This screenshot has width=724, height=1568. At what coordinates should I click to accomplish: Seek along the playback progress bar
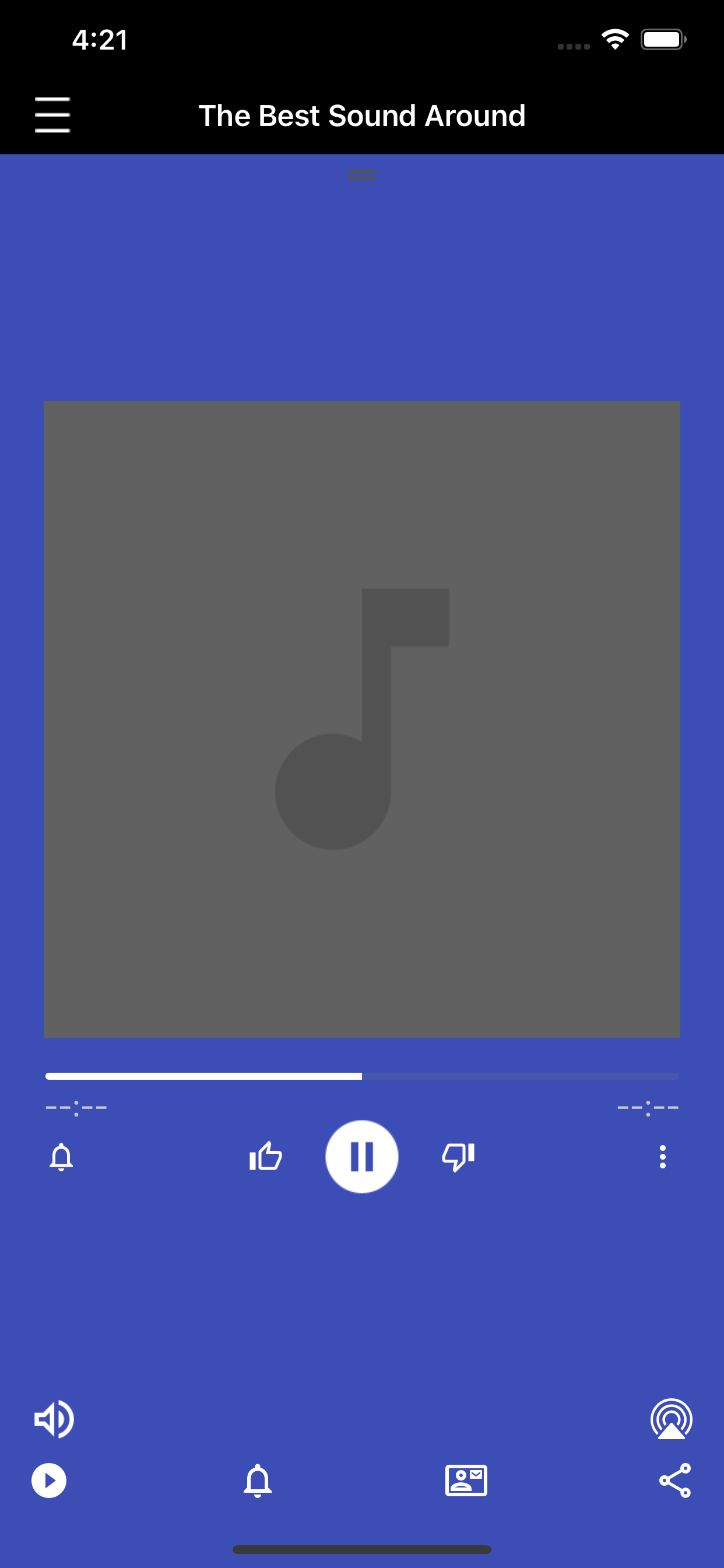(x=361, y=1076)
